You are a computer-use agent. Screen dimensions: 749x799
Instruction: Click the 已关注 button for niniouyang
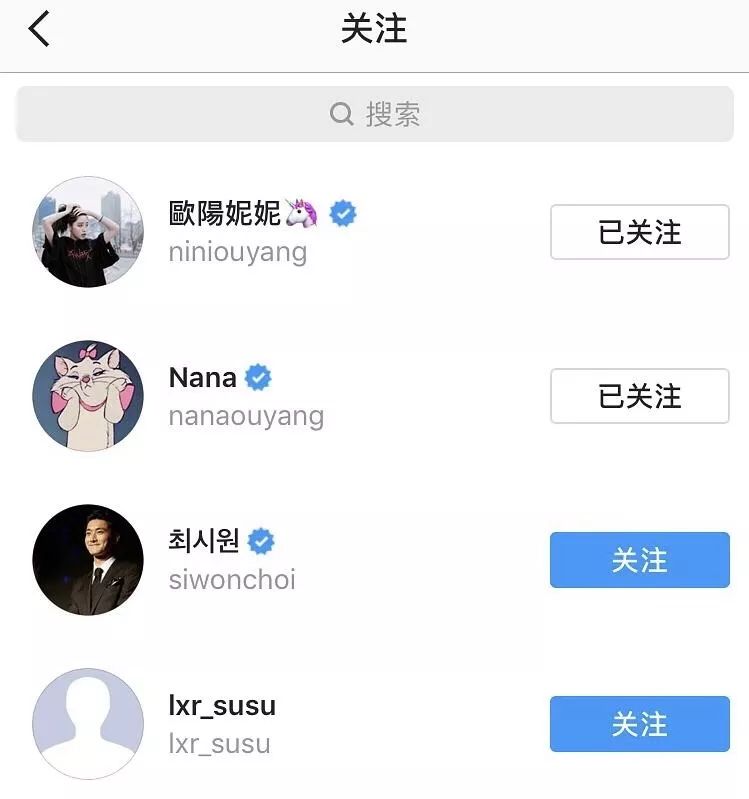(x=639, y=232)
